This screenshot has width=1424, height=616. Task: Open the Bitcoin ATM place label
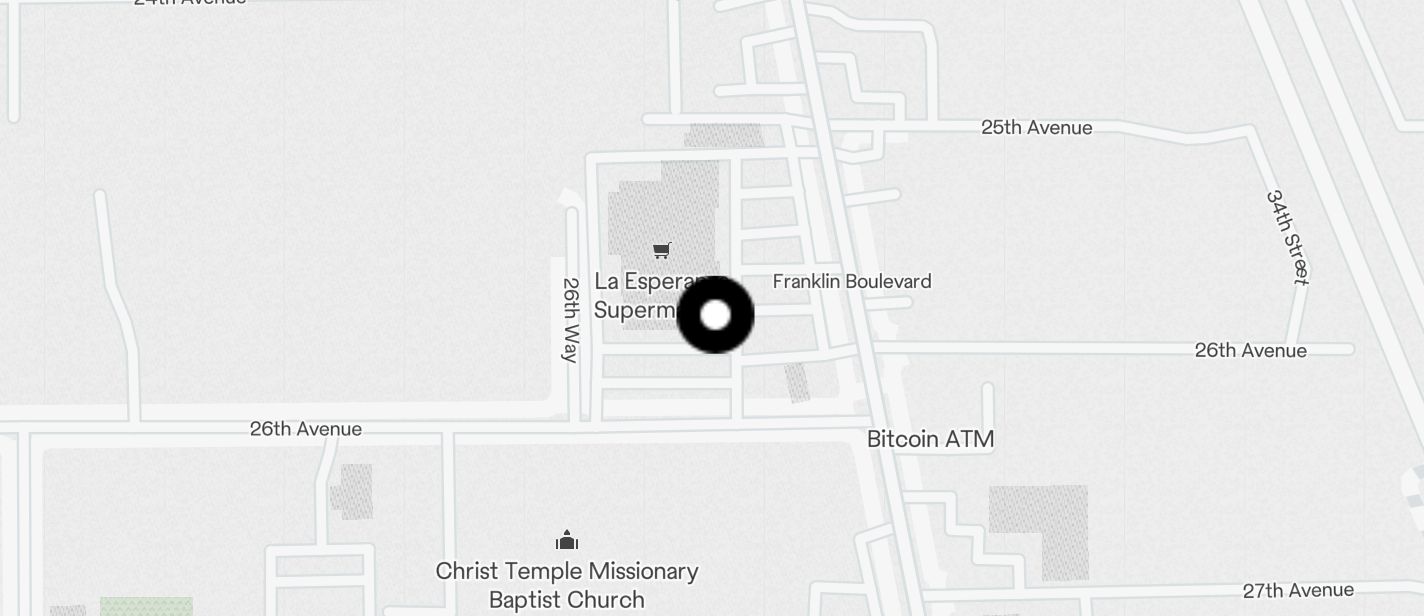click(x=930, y=439)
